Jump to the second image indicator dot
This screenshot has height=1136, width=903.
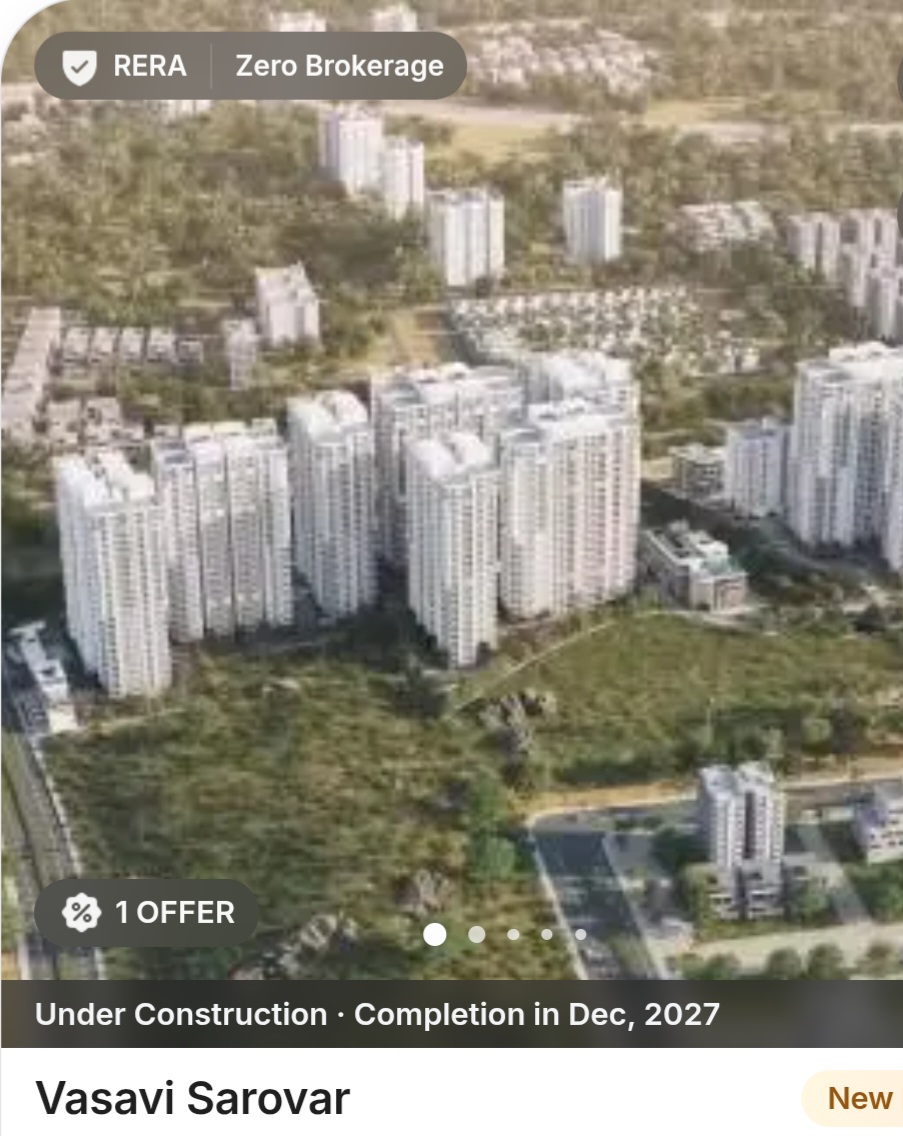coord(477,934)
